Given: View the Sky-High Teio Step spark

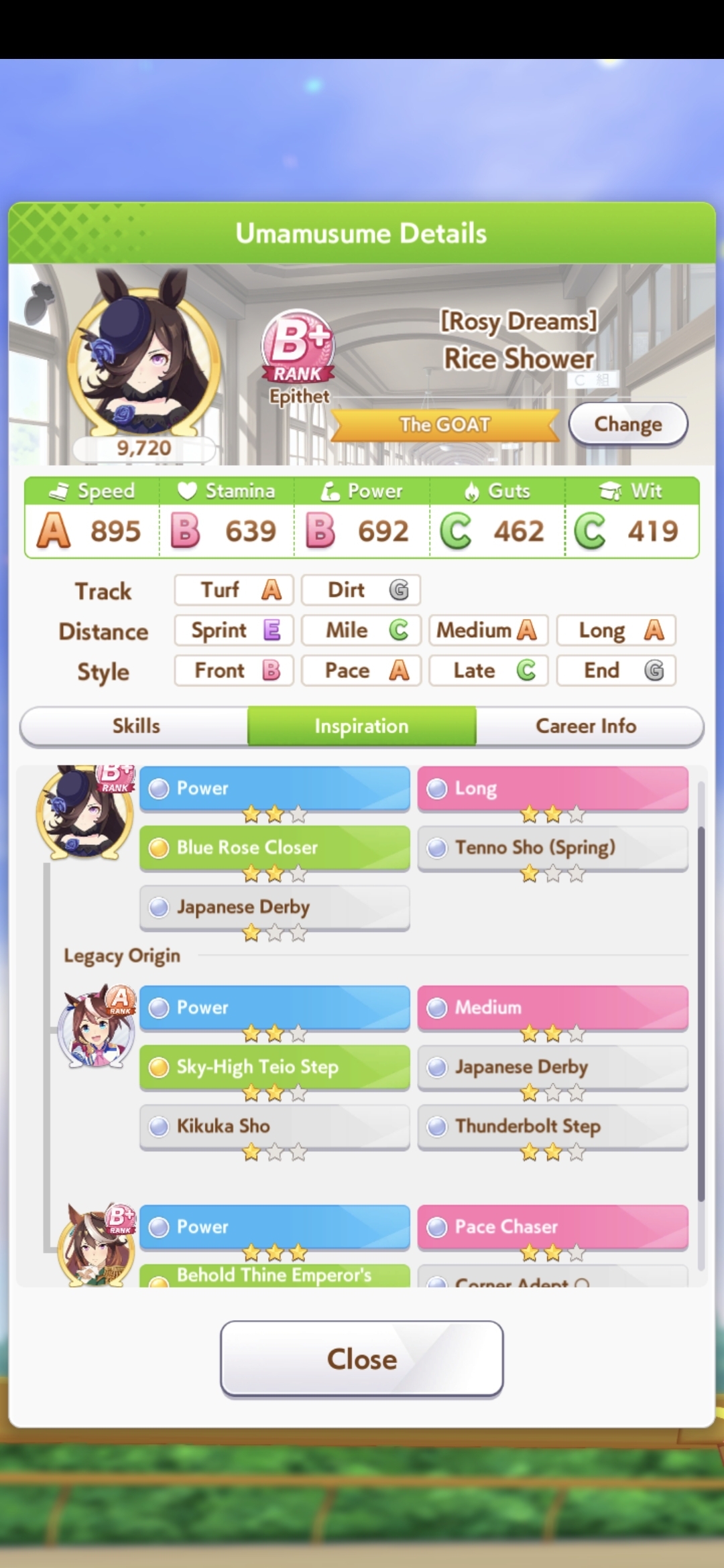Looking at the screenshot, I should click(274, 1067).
